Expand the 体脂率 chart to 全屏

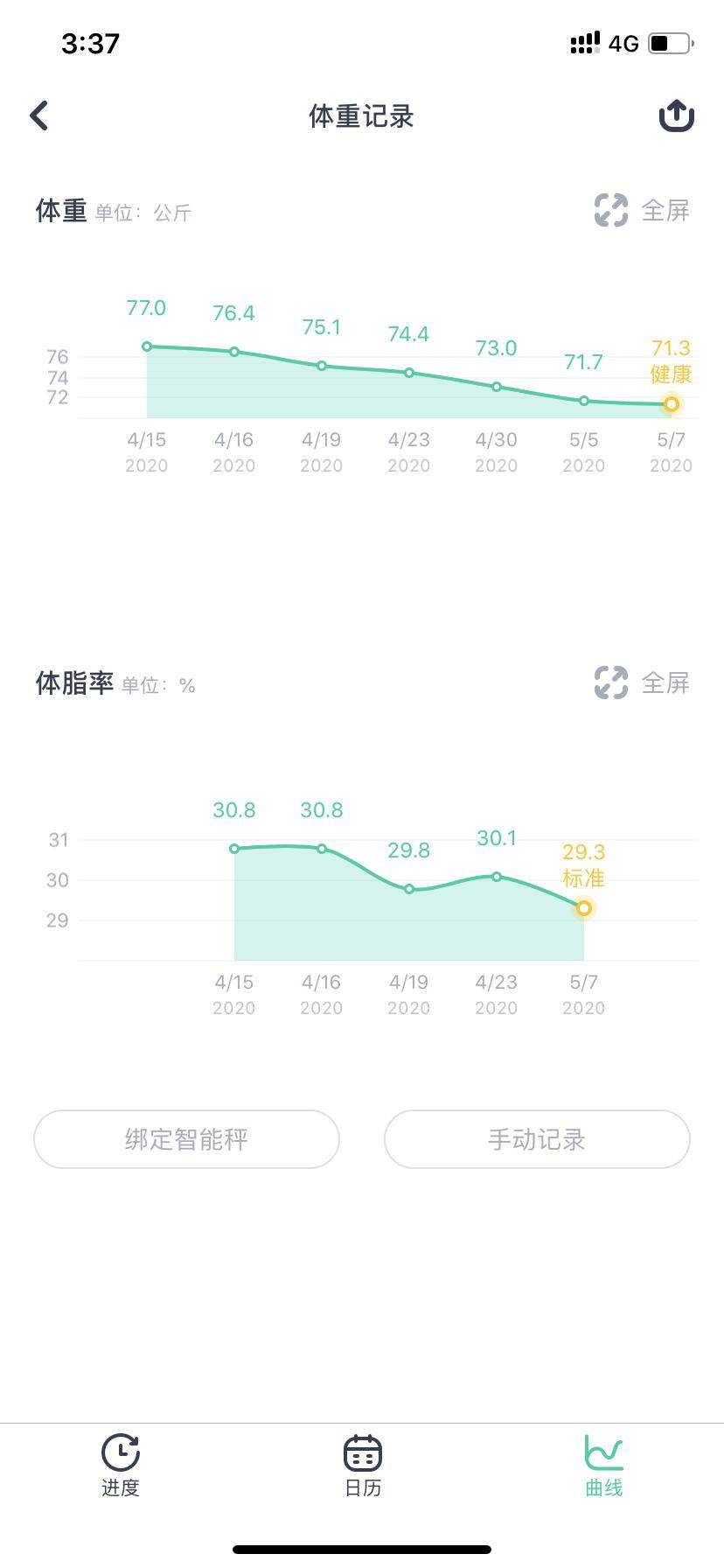643,682
